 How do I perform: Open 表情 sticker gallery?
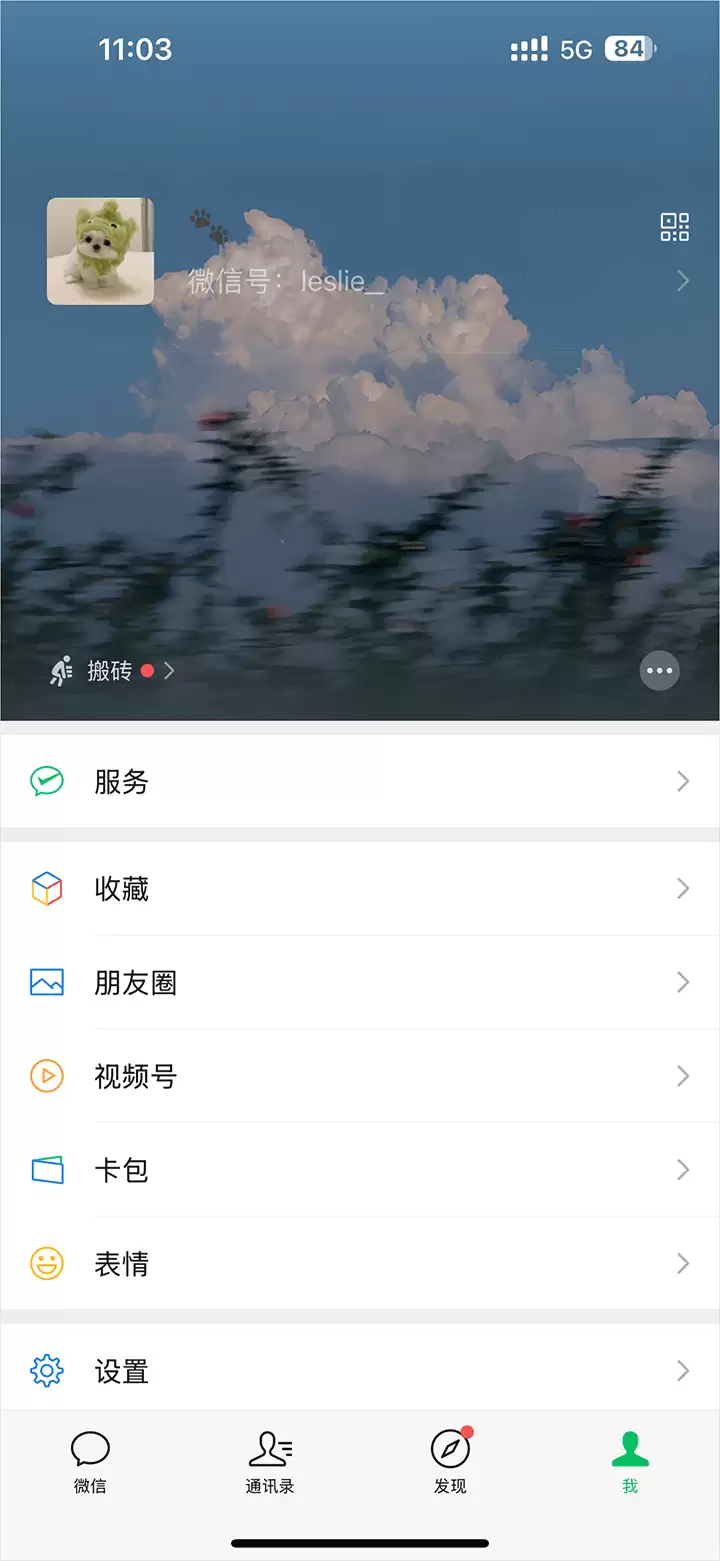point(360,1264)
